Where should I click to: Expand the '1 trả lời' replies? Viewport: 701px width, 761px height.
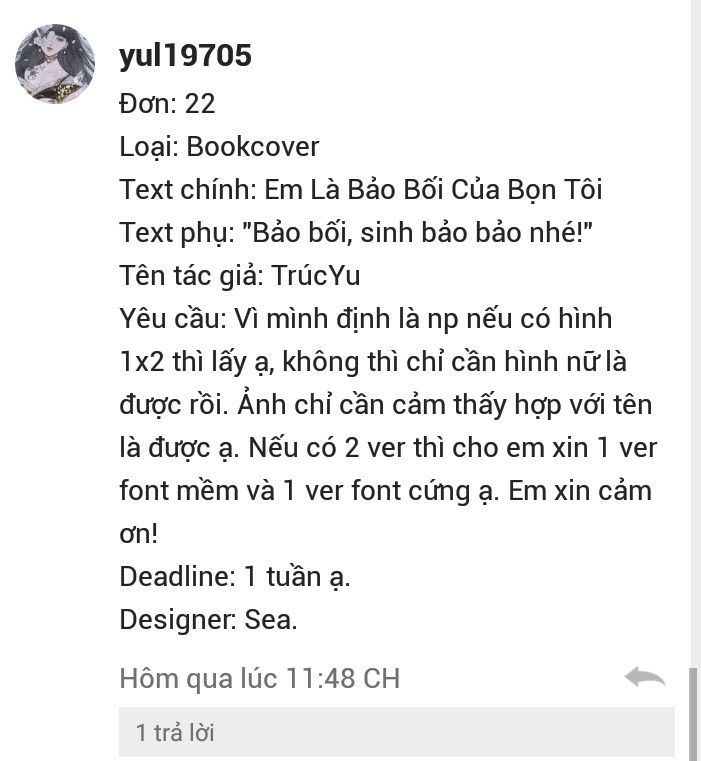176,733
